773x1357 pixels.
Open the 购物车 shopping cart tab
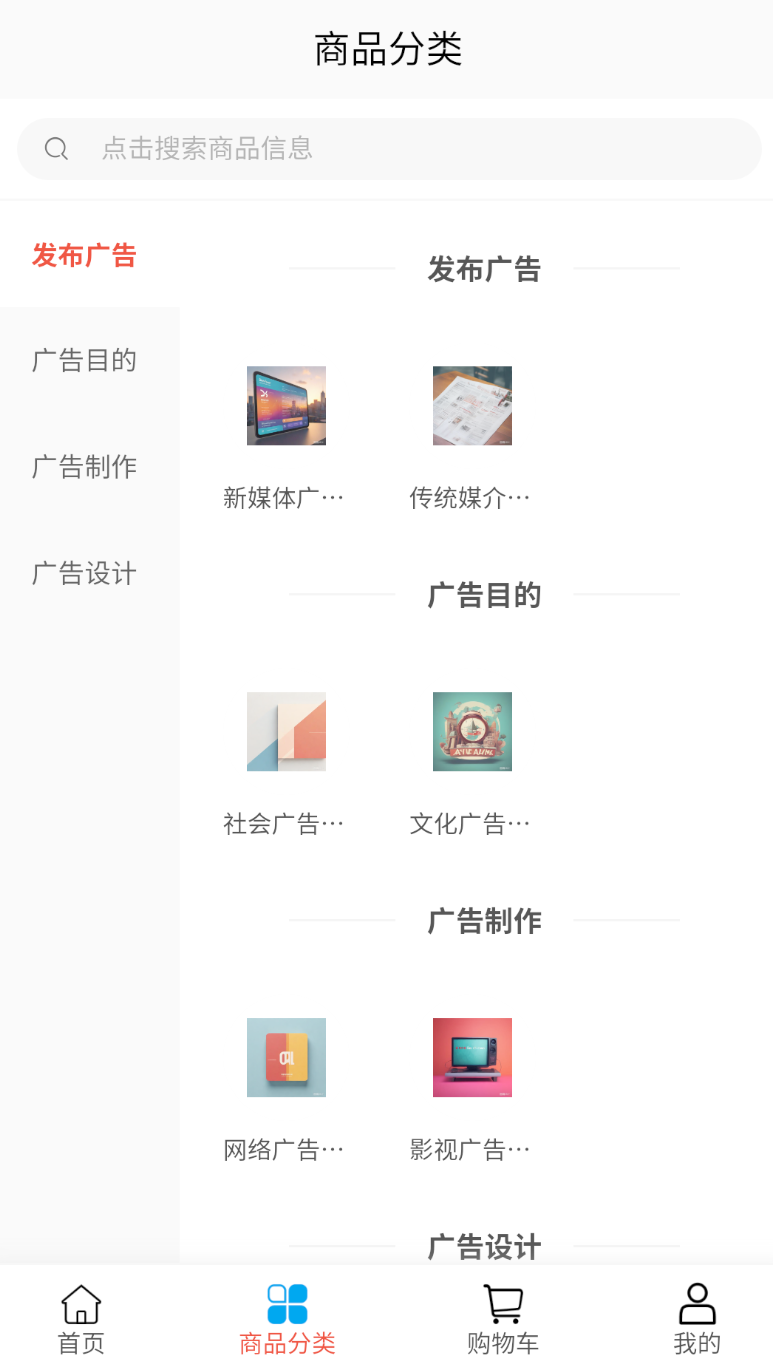[x=503, y=1319]
